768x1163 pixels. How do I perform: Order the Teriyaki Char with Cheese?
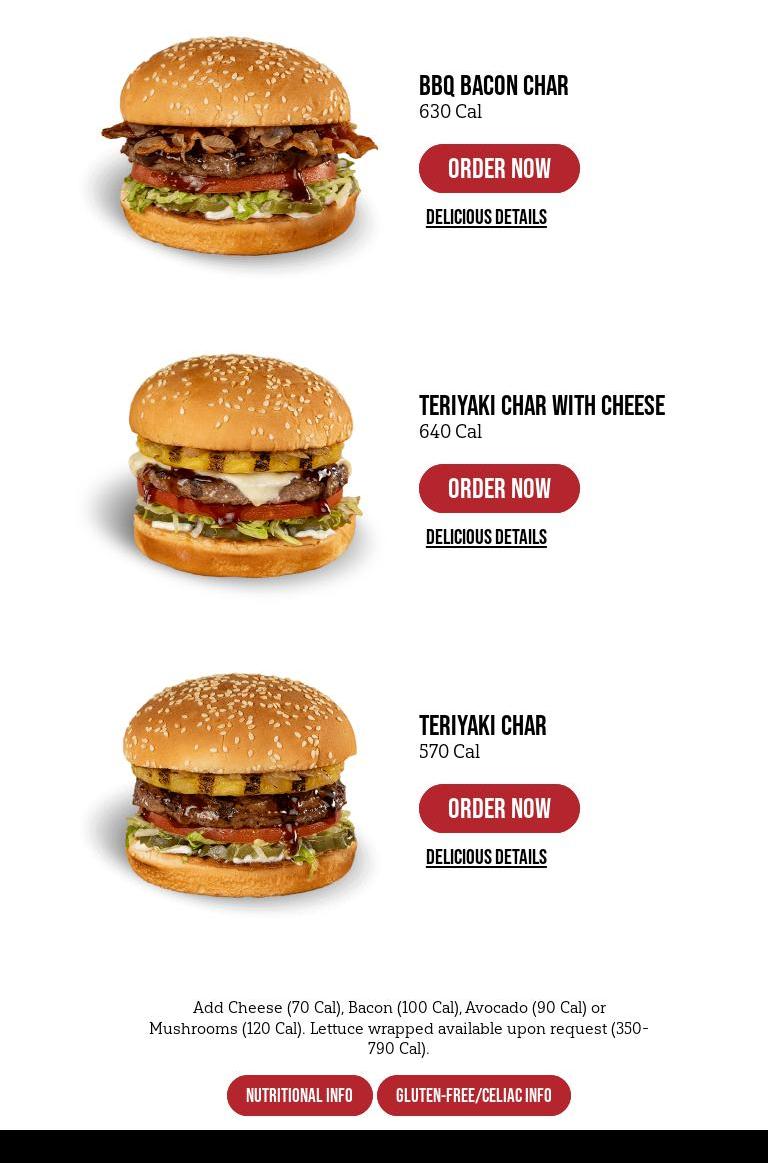[499, 489]
